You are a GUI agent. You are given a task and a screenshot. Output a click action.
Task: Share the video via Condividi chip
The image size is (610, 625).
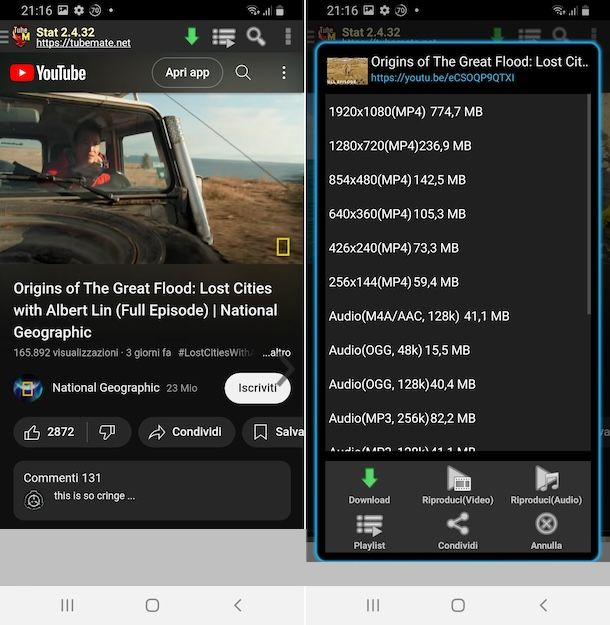186,432
